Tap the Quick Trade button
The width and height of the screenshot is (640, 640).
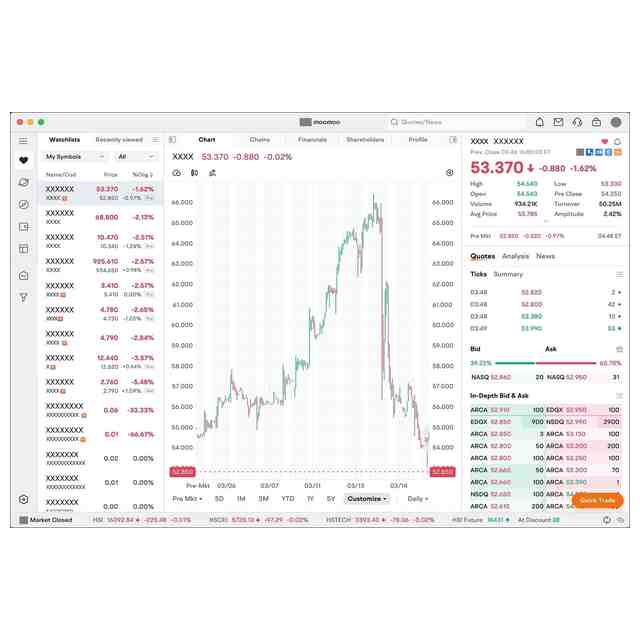(597, 500)
